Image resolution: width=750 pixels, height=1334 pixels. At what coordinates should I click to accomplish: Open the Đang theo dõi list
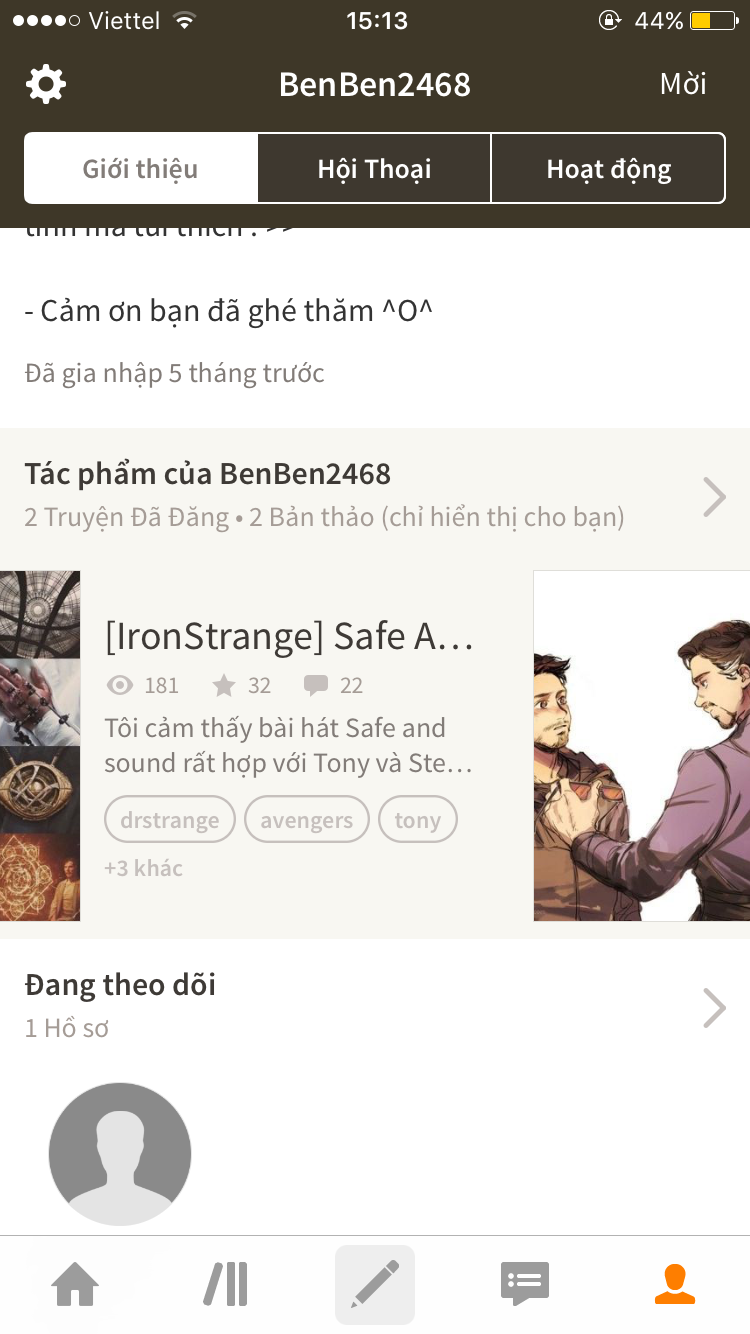pos(375,1005)
